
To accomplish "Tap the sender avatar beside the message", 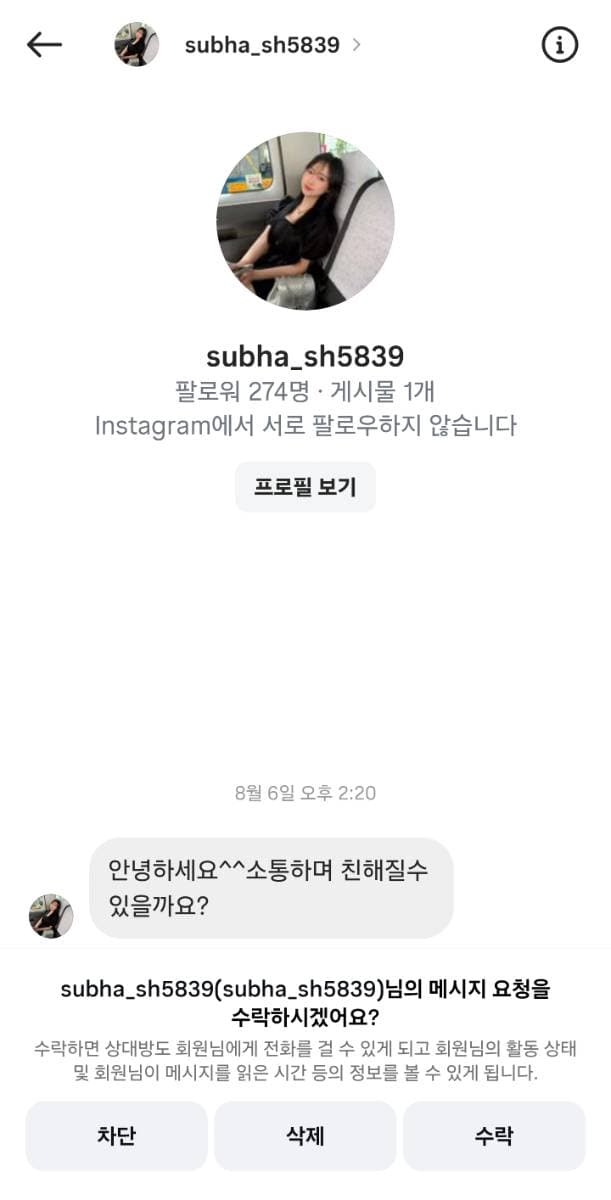I will click(x=51, y=915).
